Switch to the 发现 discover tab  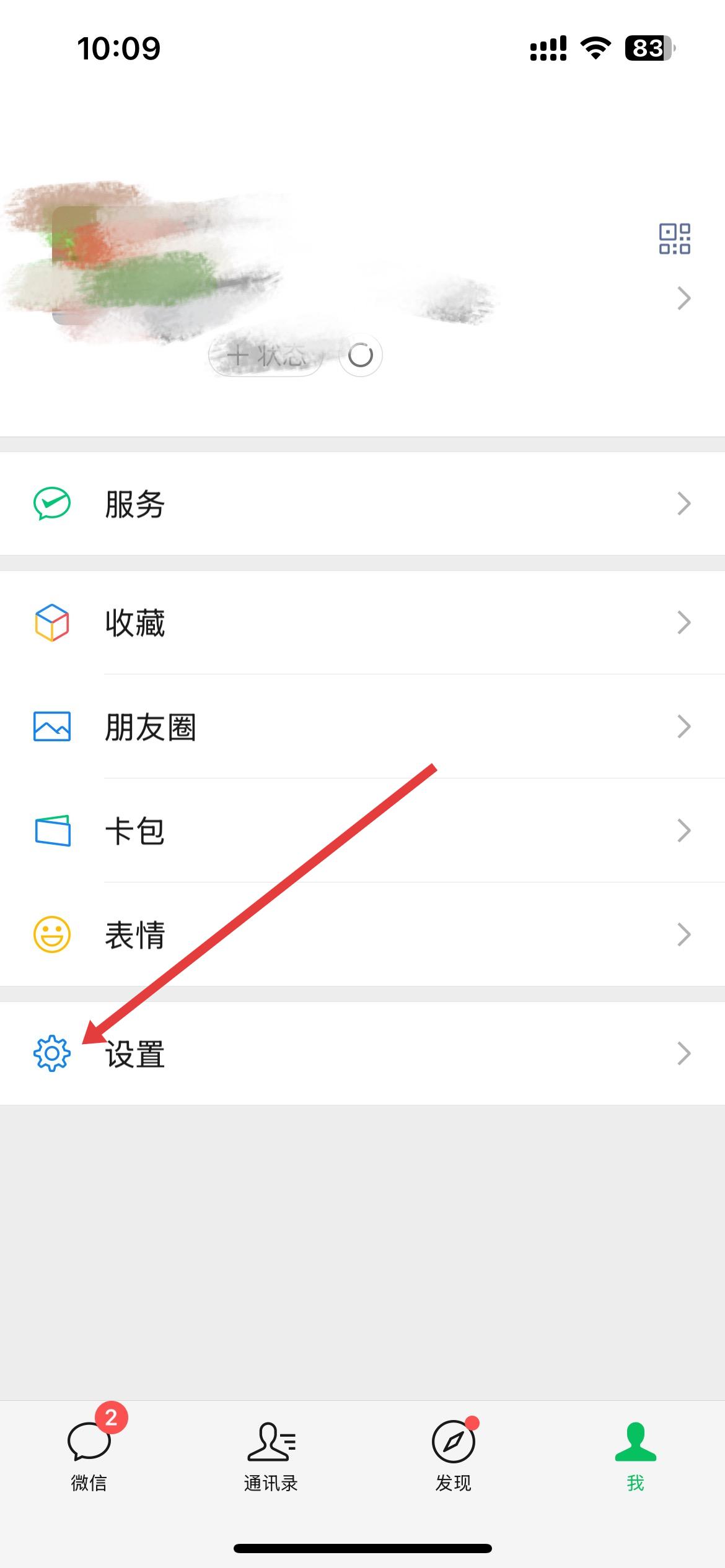(453, 1455)
